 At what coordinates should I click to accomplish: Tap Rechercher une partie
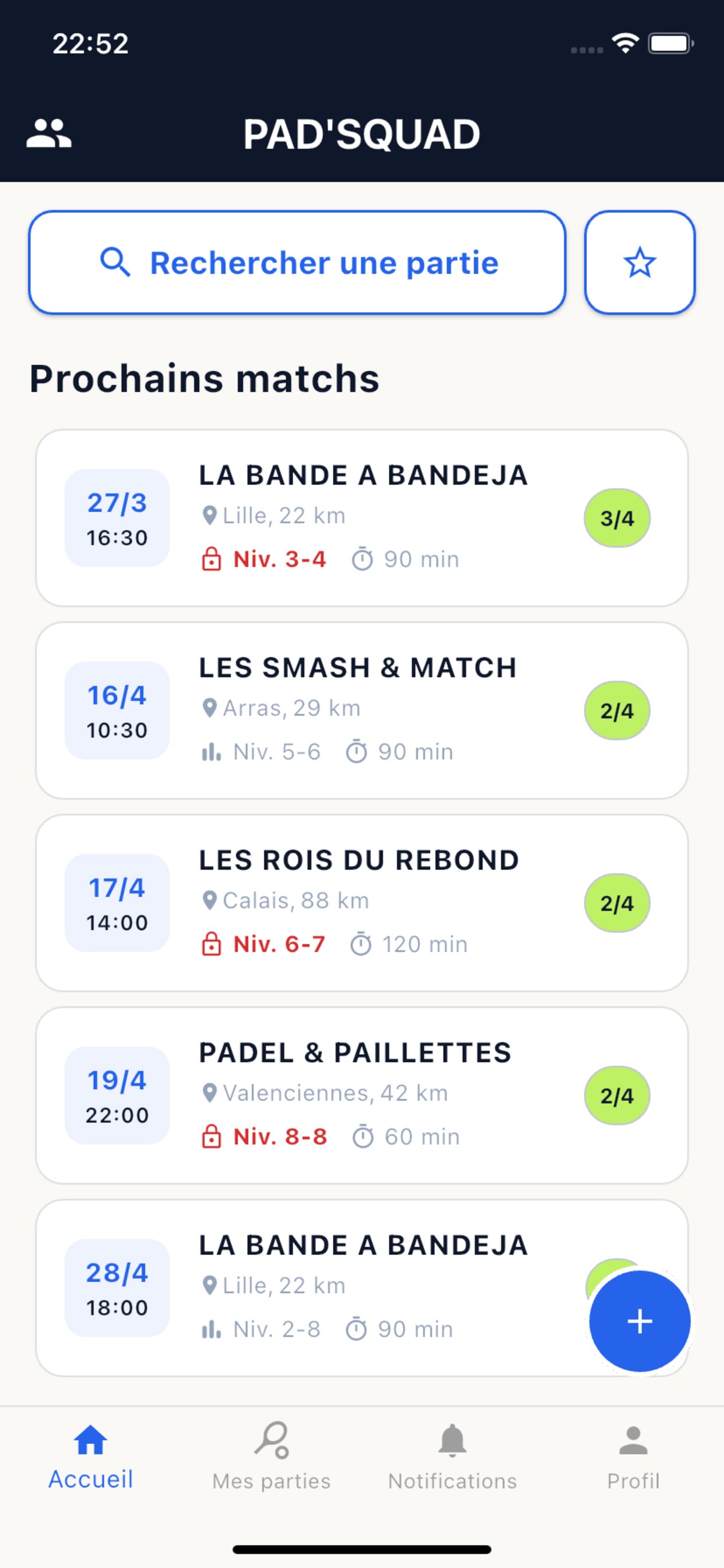tap(297, 263)
